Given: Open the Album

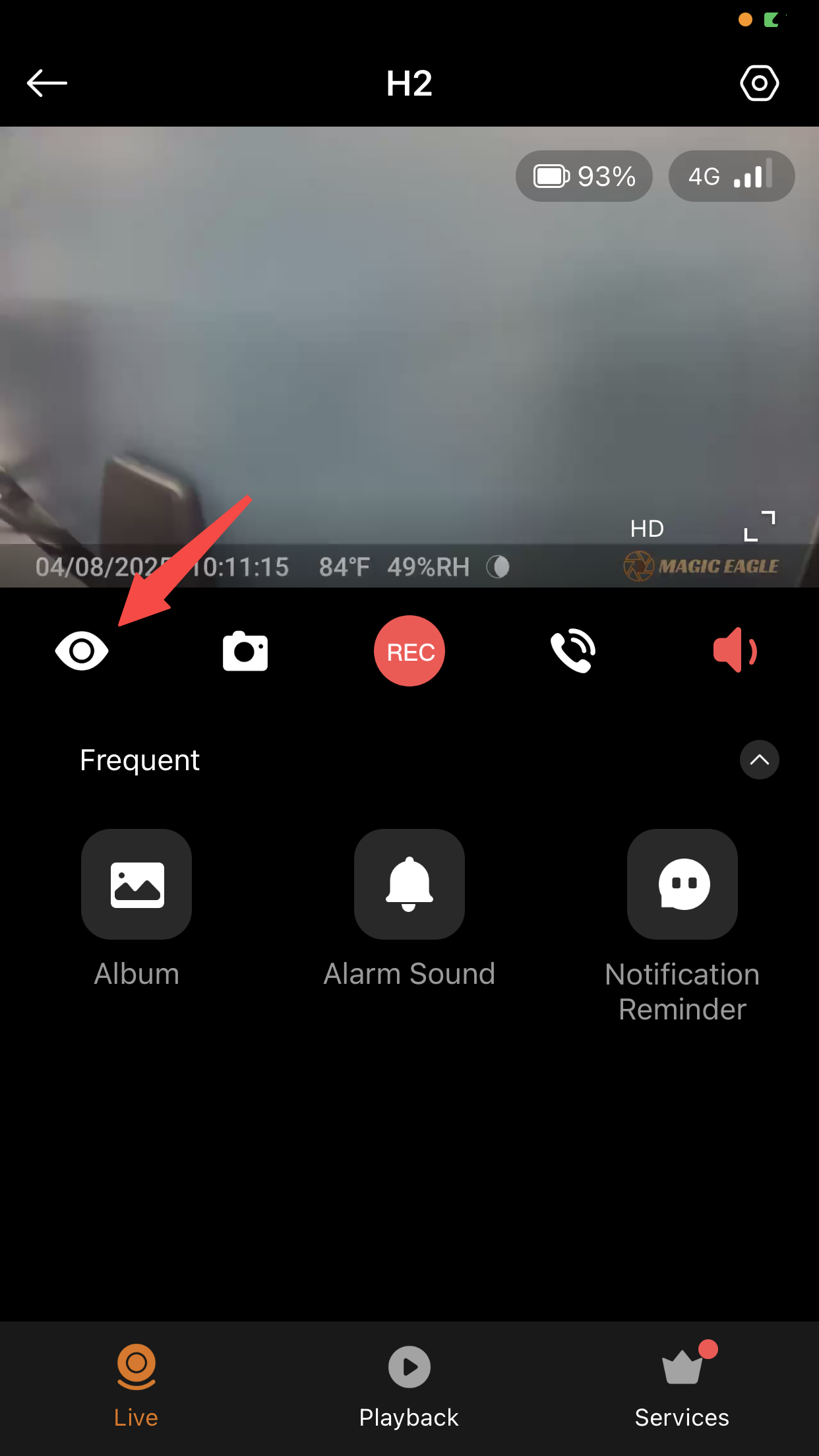Looking at the screenshot, I should click(136, 884).
